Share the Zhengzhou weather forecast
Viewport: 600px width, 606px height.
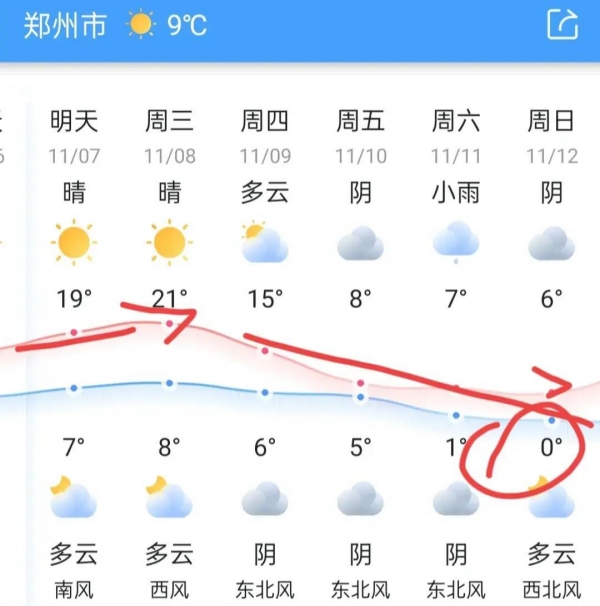[563, 24]
